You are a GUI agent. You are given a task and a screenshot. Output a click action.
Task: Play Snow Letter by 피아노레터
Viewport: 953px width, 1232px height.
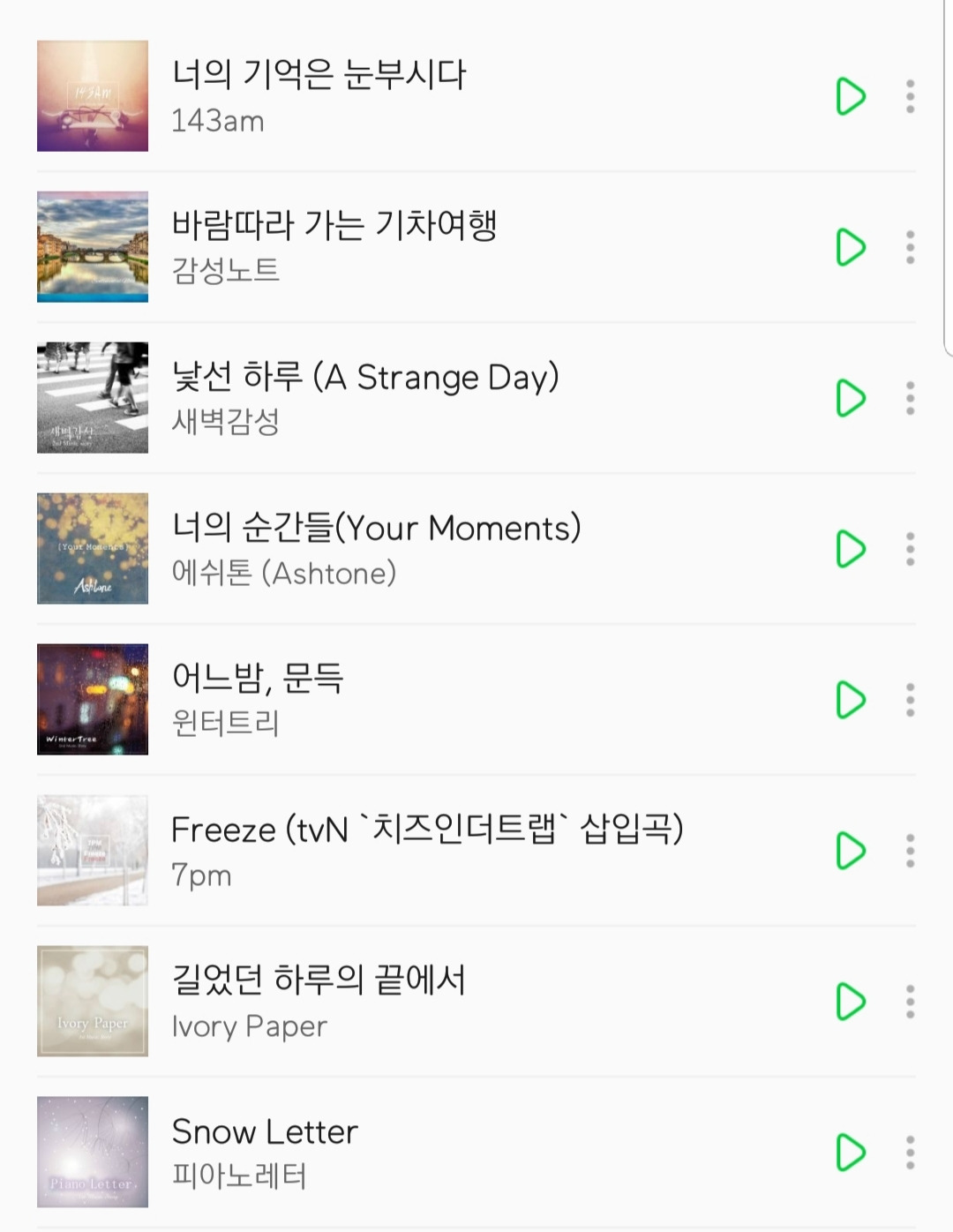[x=850, y=1153]
